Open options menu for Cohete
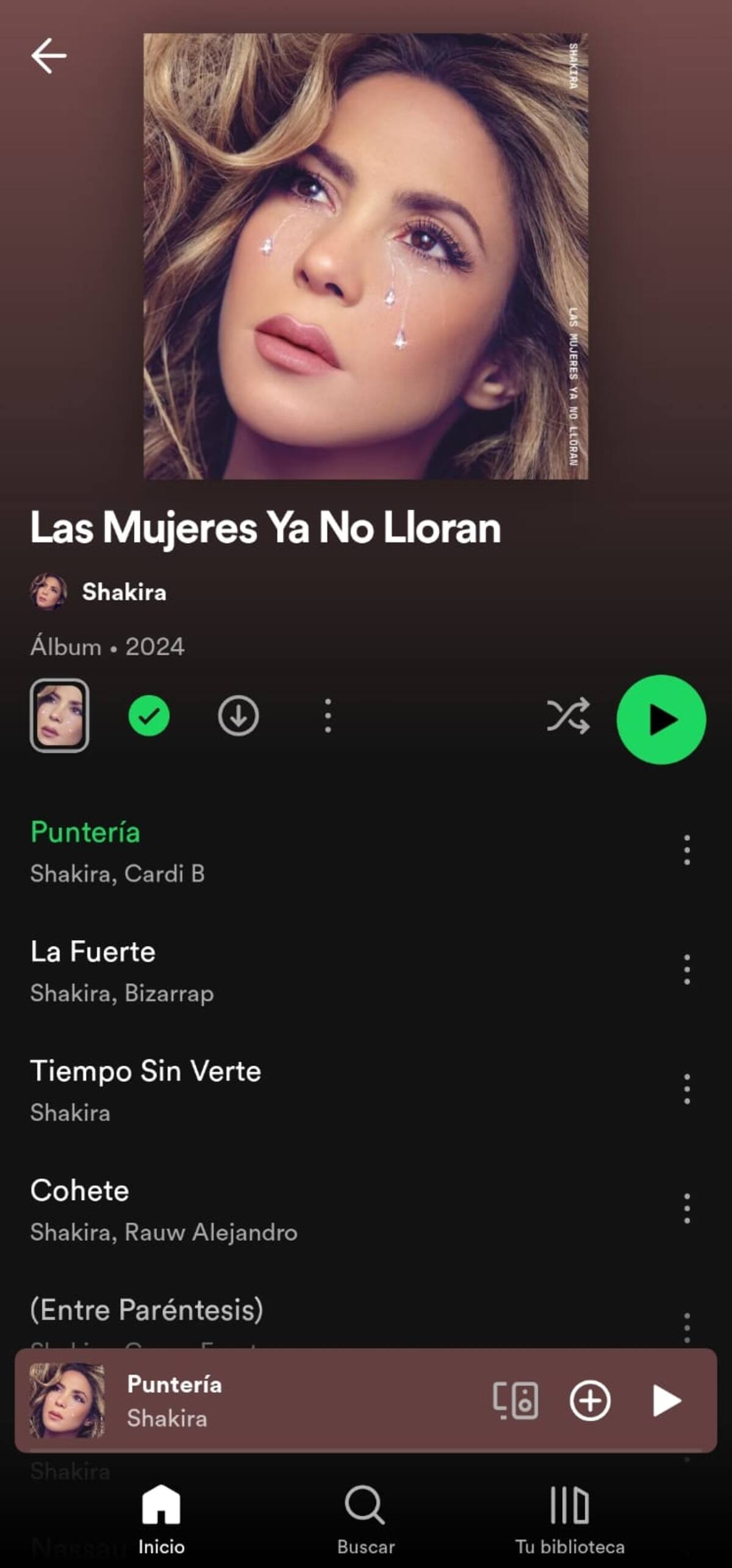This screenshot has height=1568, width=732. [687, 1209]
